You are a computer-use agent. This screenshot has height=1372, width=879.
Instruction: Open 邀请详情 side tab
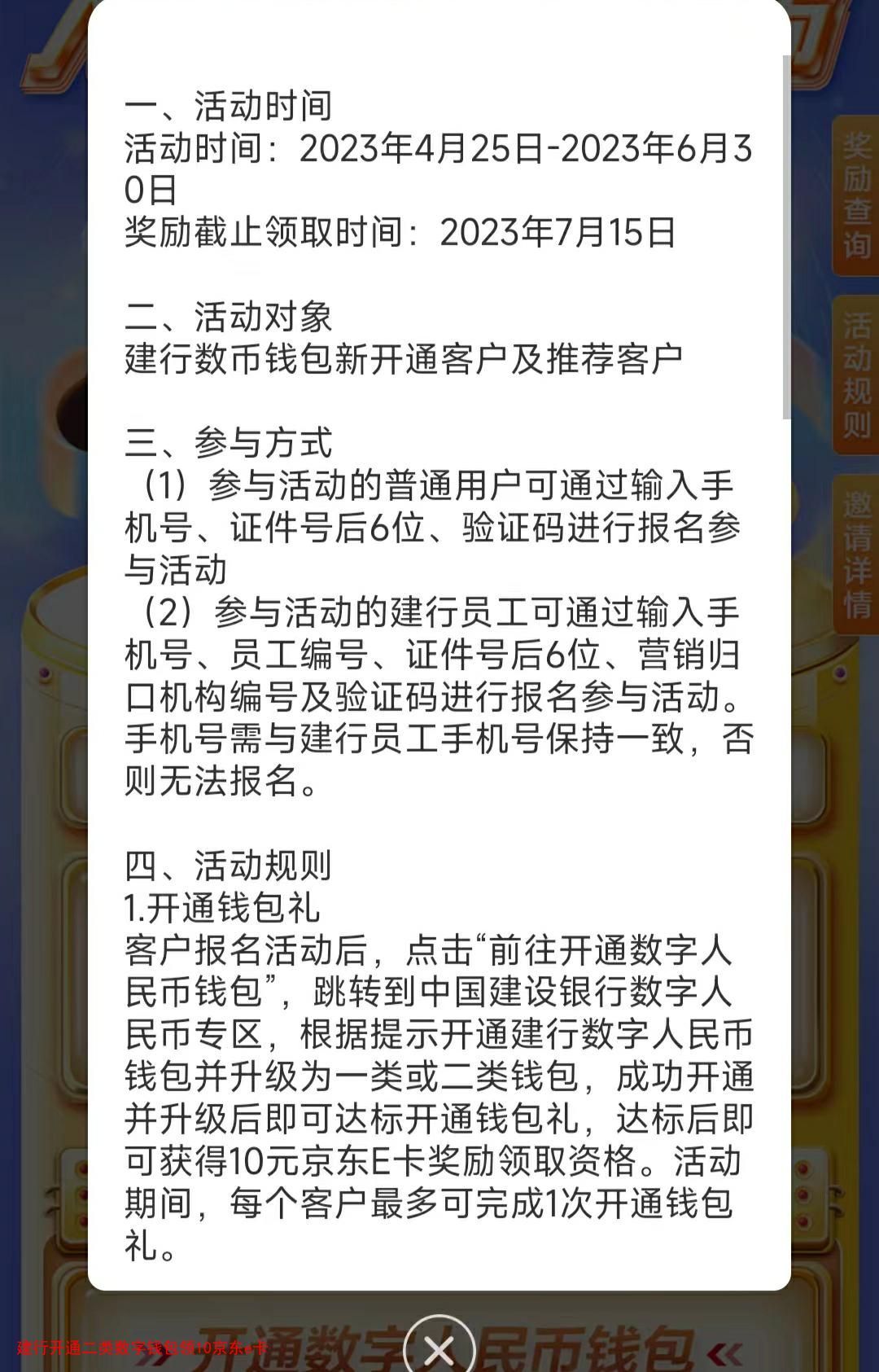pos(856,554)
